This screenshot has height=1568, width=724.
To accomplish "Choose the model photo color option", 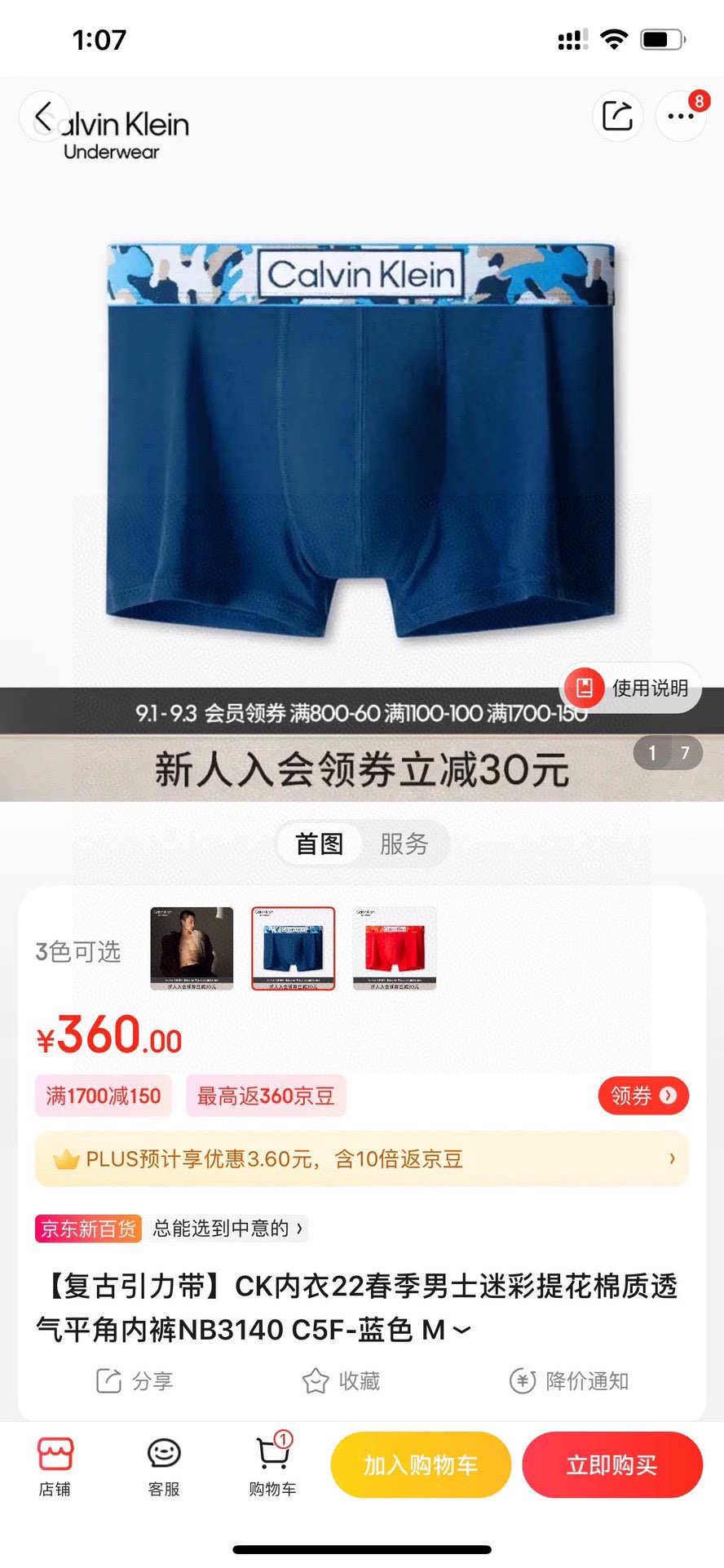I will point(192,948).
